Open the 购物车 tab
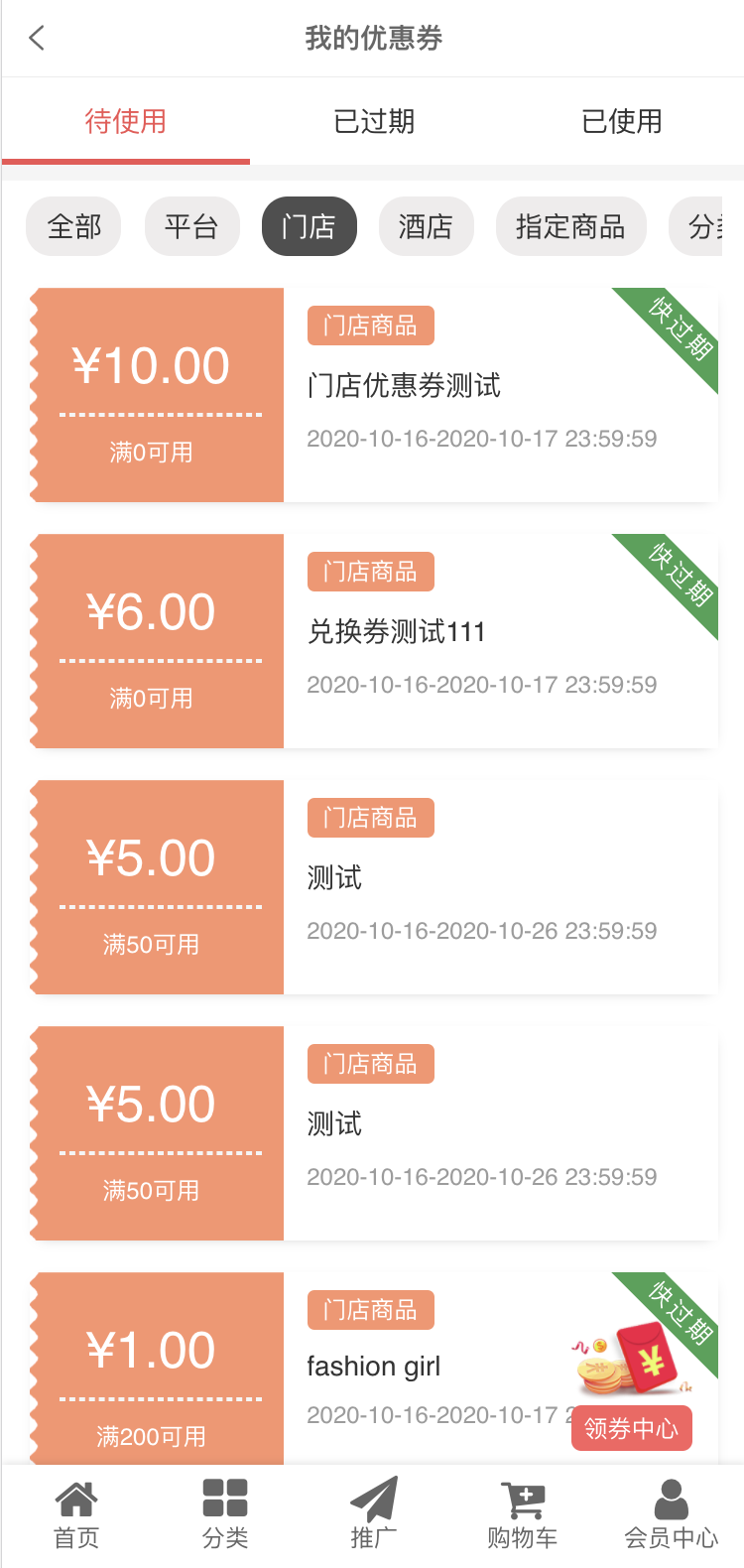 pyautogui.click(x=523, y=1514)
